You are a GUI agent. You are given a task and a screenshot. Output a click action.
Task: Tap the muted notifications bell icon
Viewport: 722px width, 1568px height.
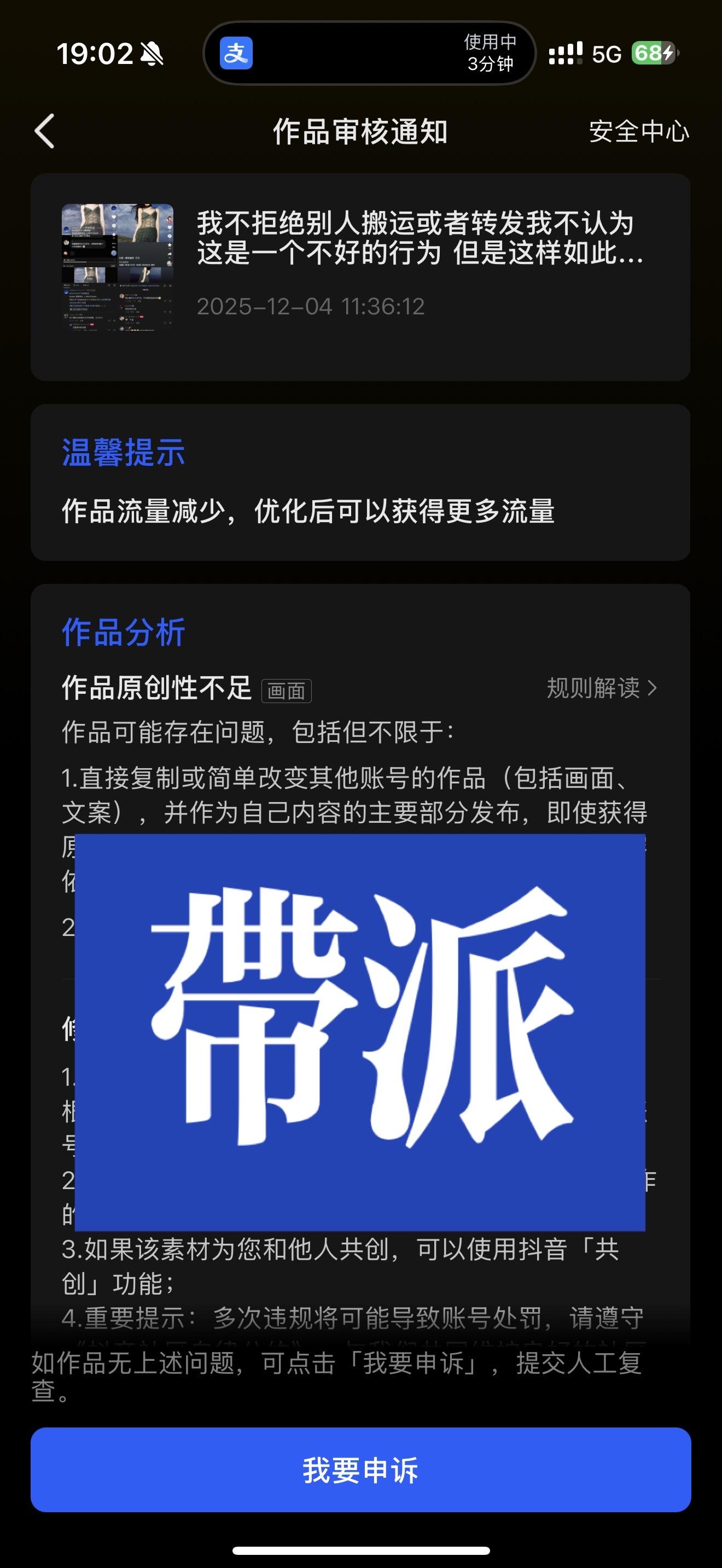(x=152, y=54)
